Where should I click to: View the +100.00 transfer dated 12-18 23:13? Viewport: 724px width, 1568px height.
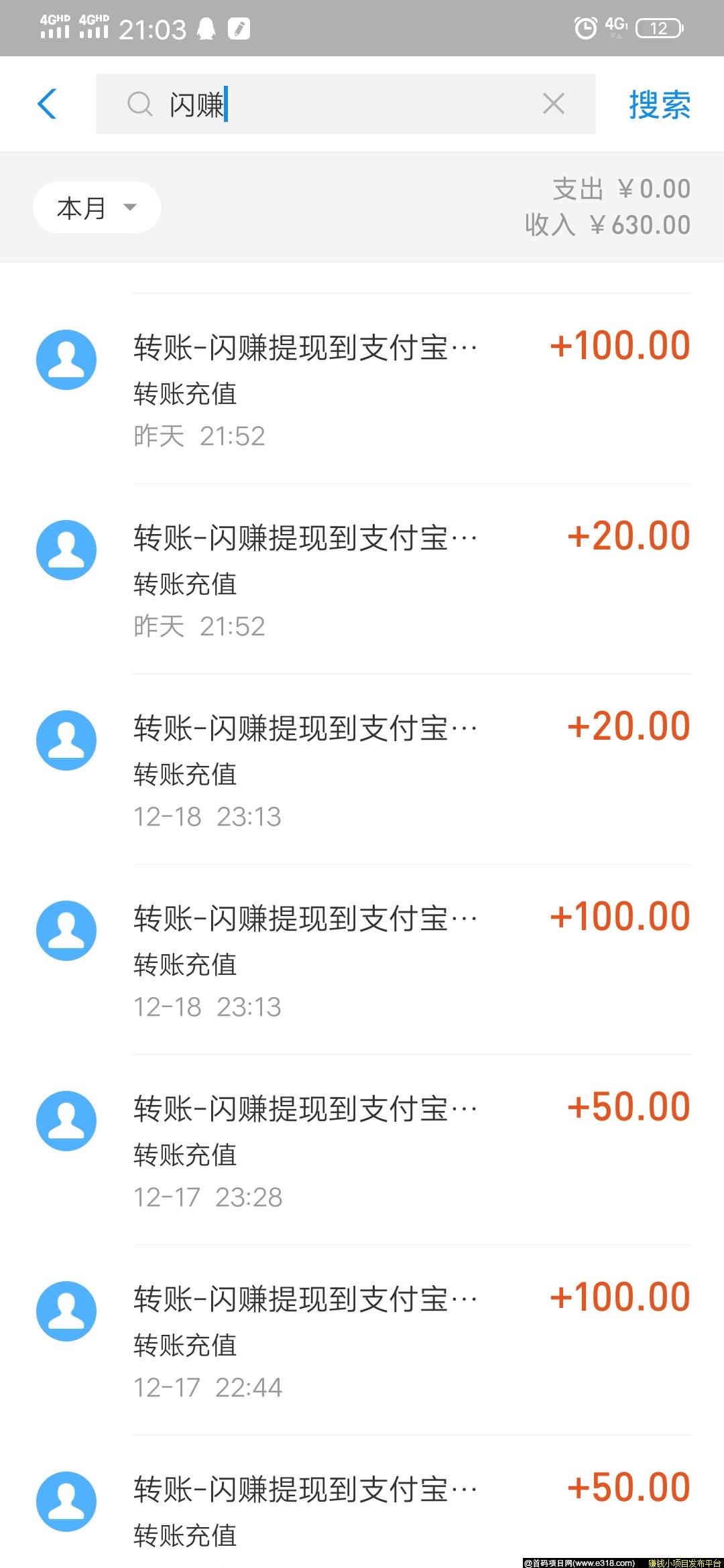click(362, 960)
